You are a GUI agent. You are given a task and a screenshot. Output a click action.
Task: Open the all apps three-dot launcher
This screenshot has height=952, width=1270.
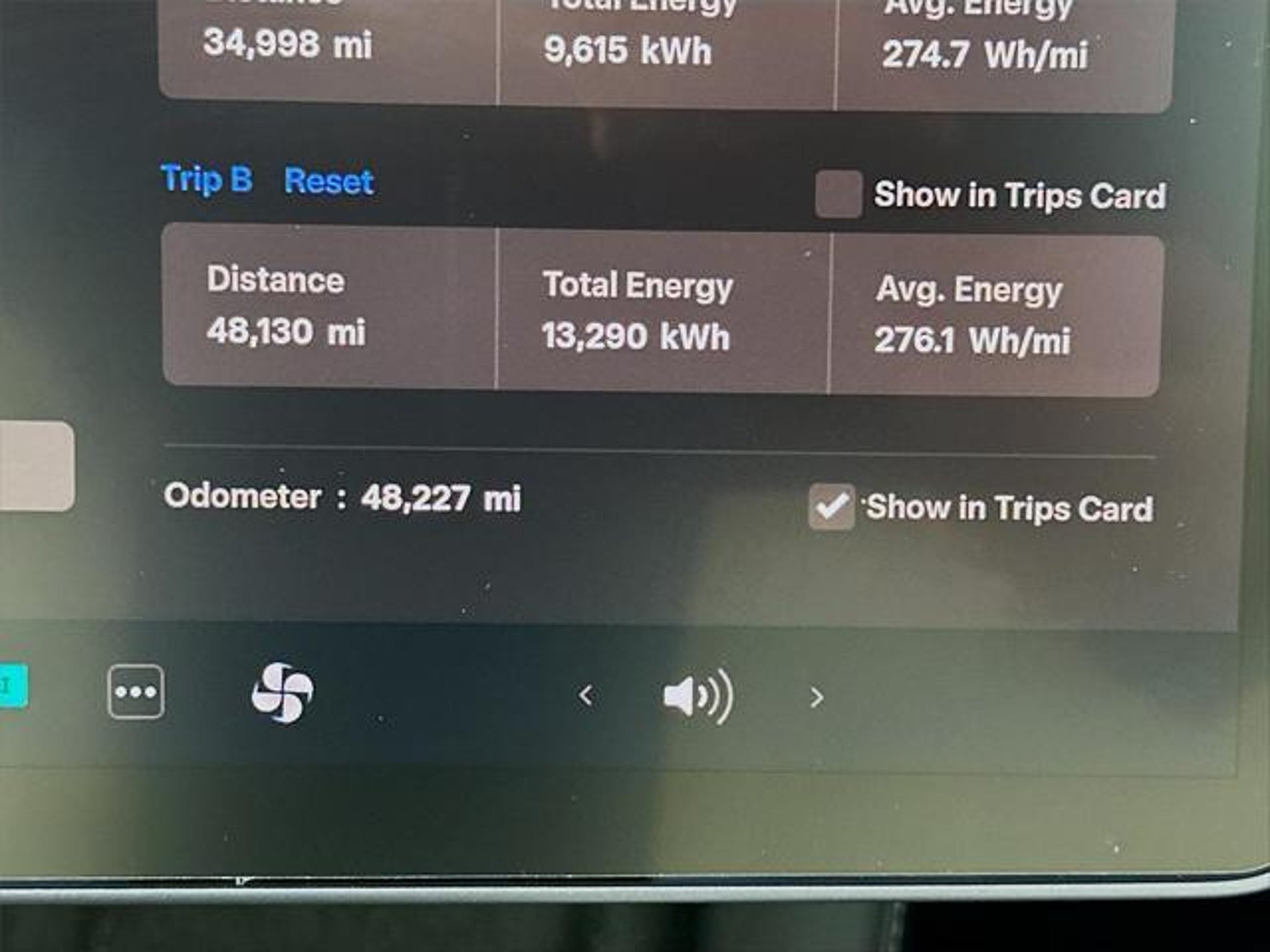click(136, 692)
